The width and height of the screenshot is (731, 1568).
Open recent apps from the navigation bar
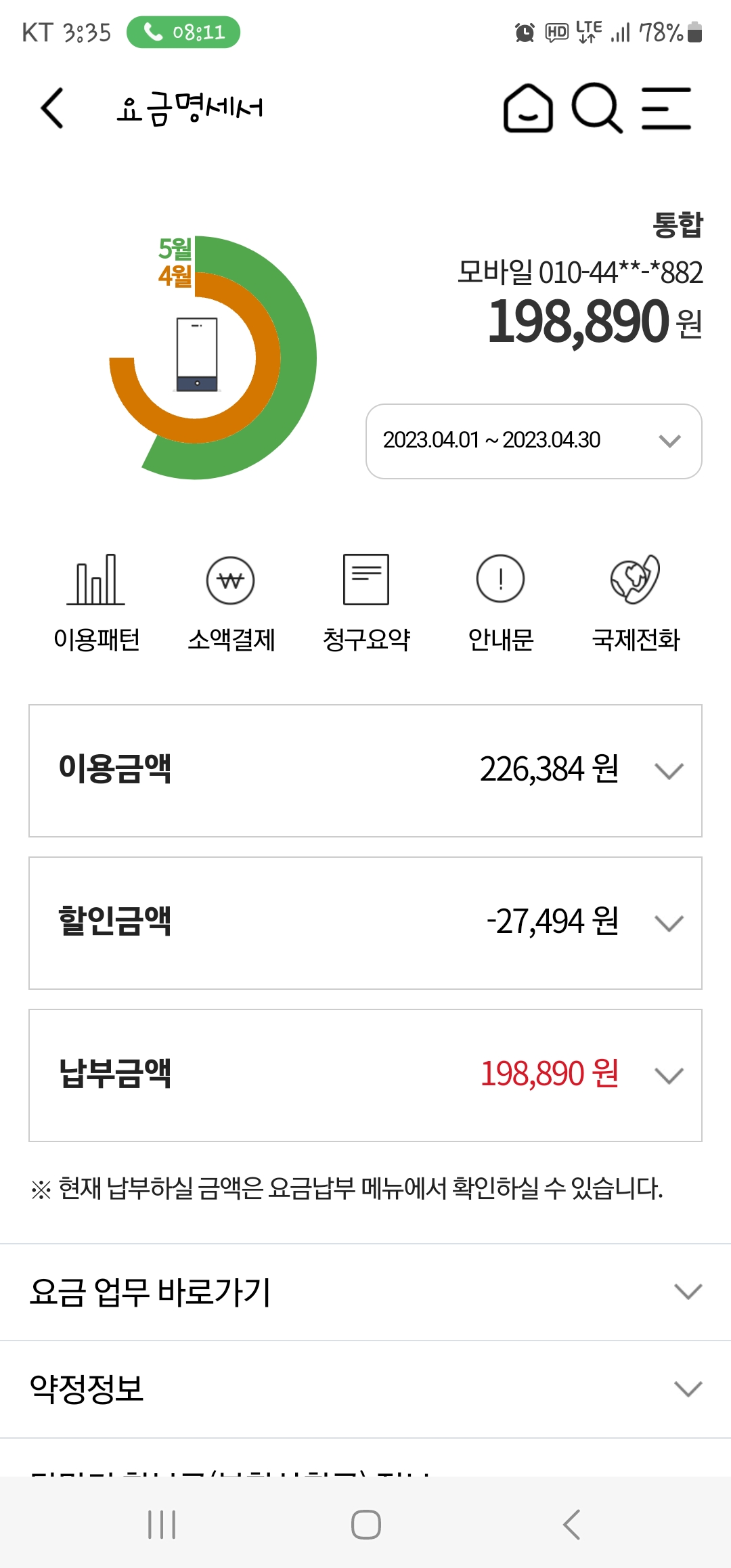(x=162, y=1525)
